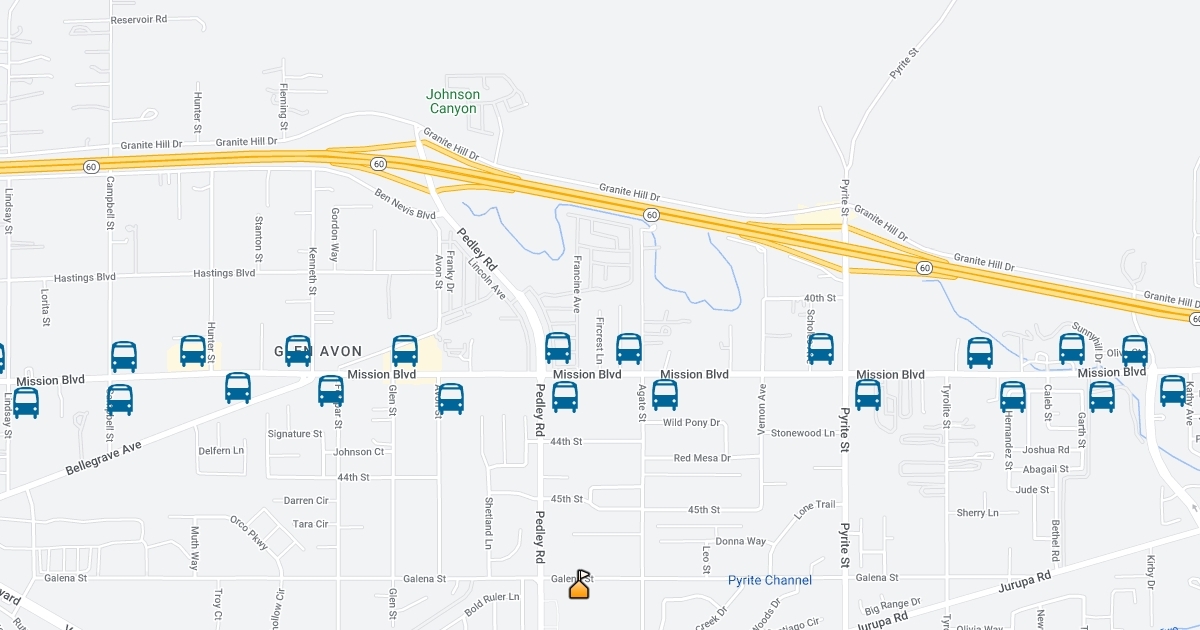The height and width of the screenshot is (630, 1200).
Task: Select bus stop beside Lindsay St south of Mission Blvd
Action: 26,402
